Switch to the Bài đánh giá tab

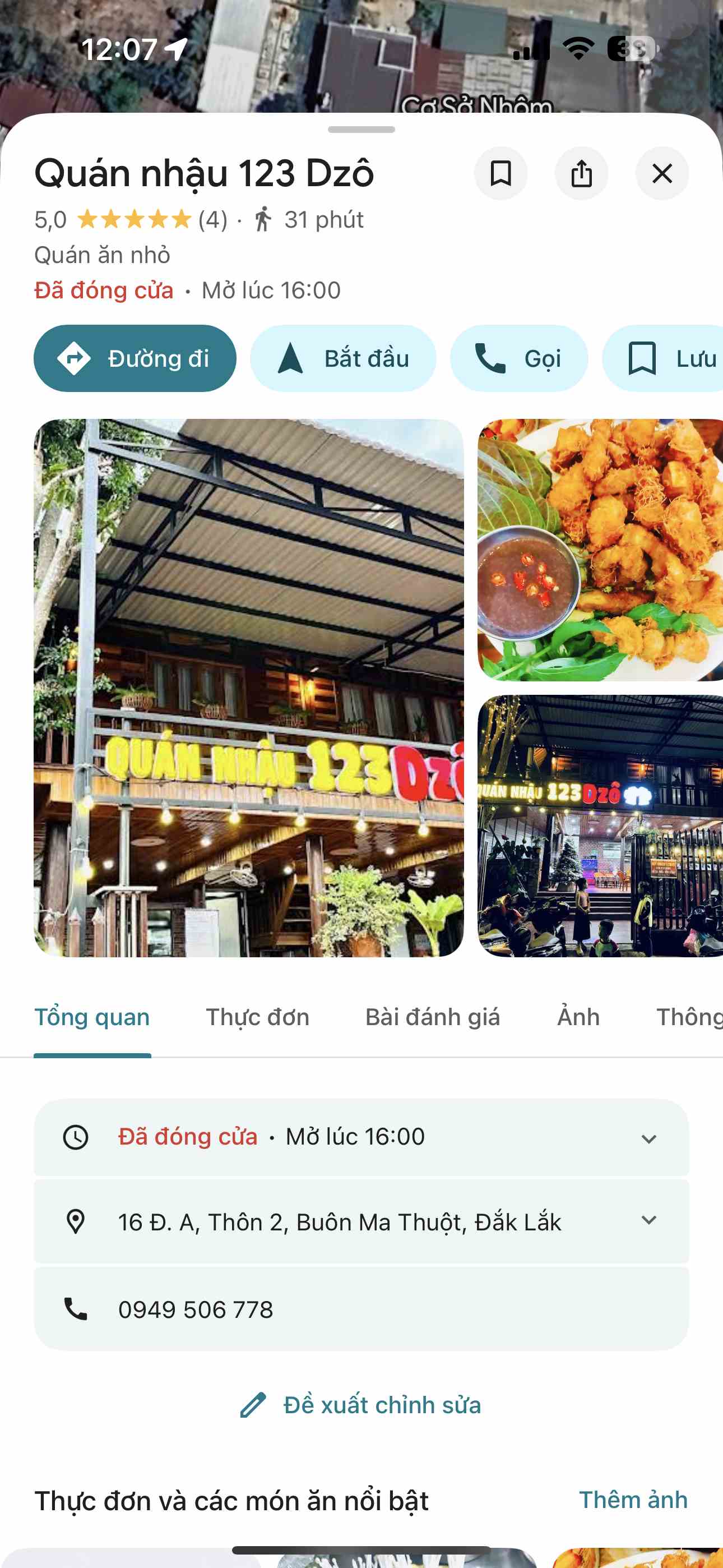click(x=432, y=1017)
